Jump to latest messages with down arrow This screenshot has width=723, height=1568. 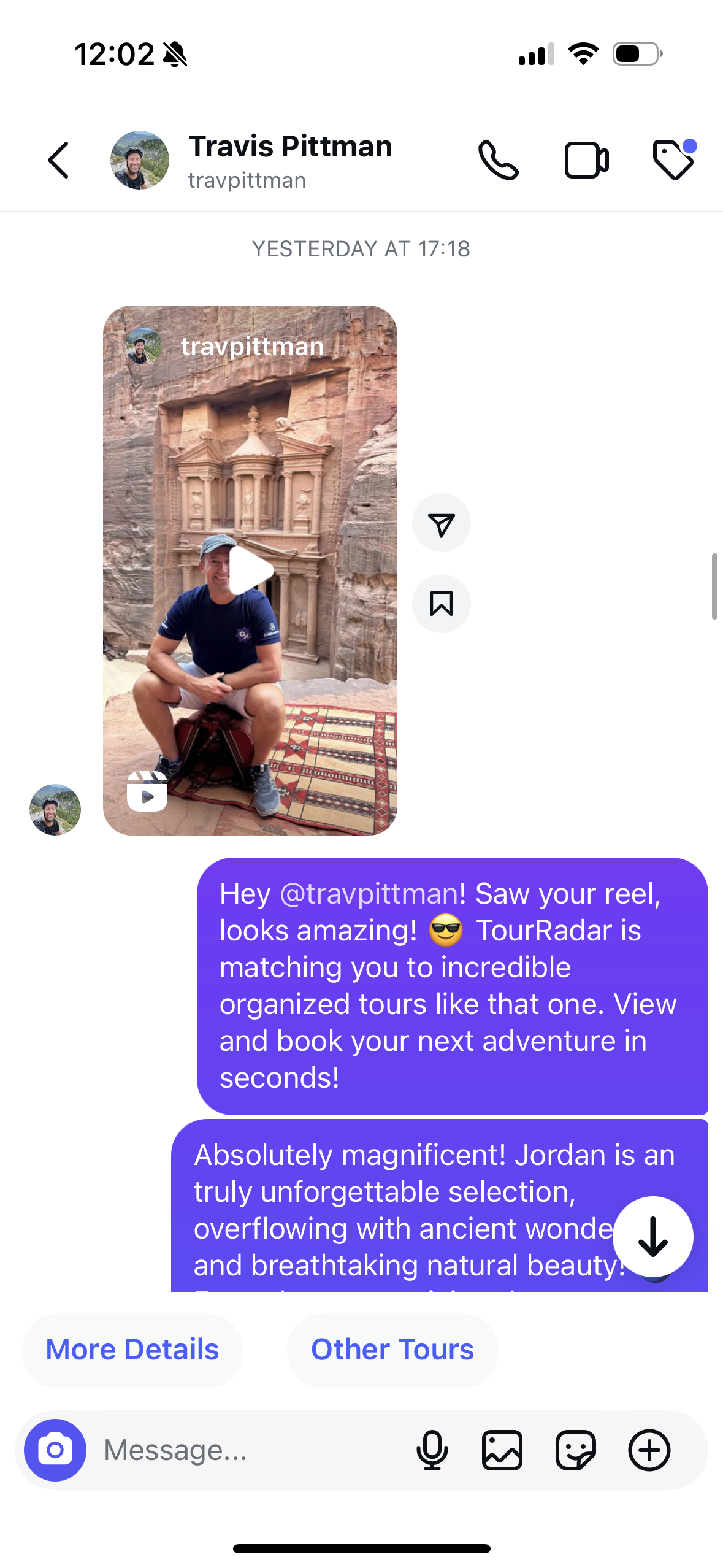point(652,1236)
